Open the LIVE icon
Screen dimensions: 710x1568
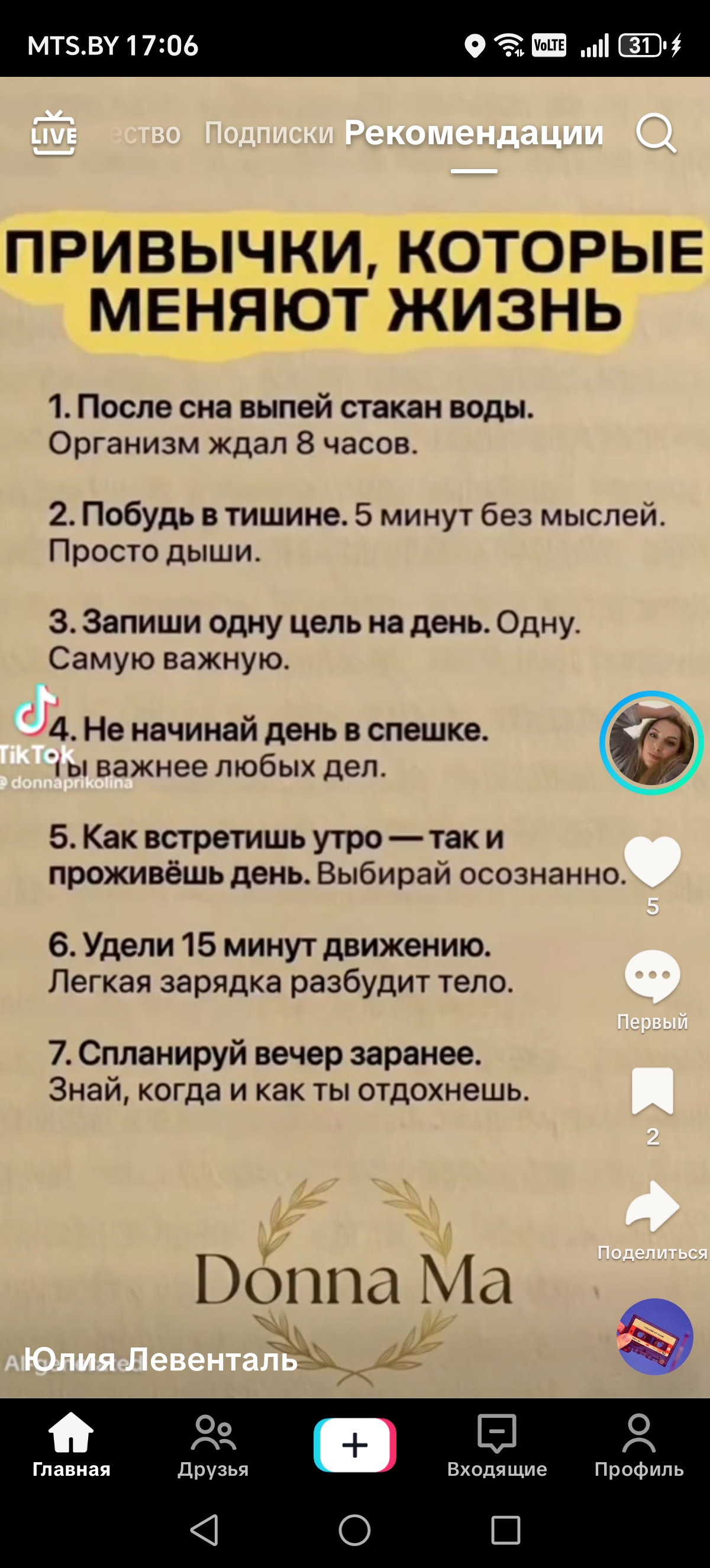click(x=54, y=132)
